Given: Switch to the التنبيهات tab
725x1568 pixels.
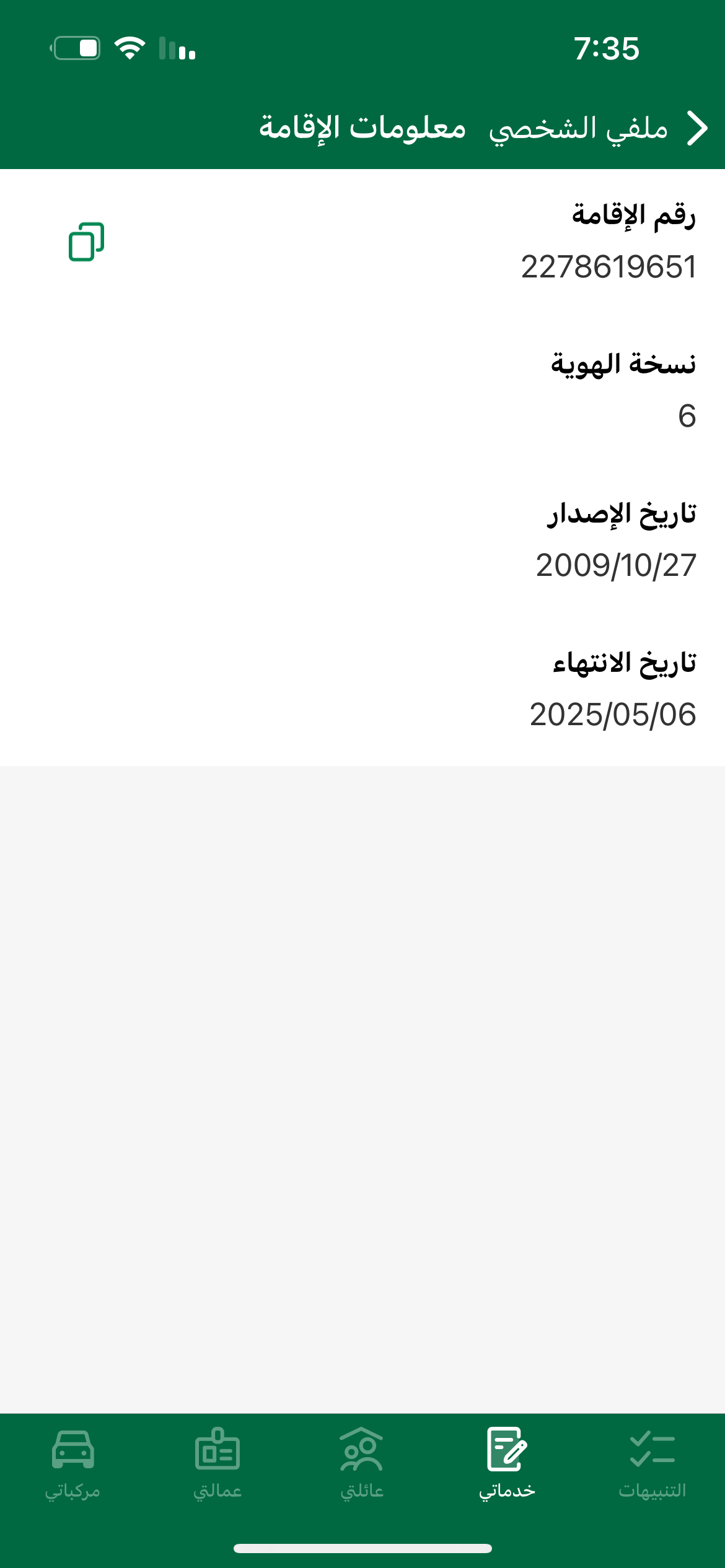Looking at the screenshot, I should (652, 1464).
